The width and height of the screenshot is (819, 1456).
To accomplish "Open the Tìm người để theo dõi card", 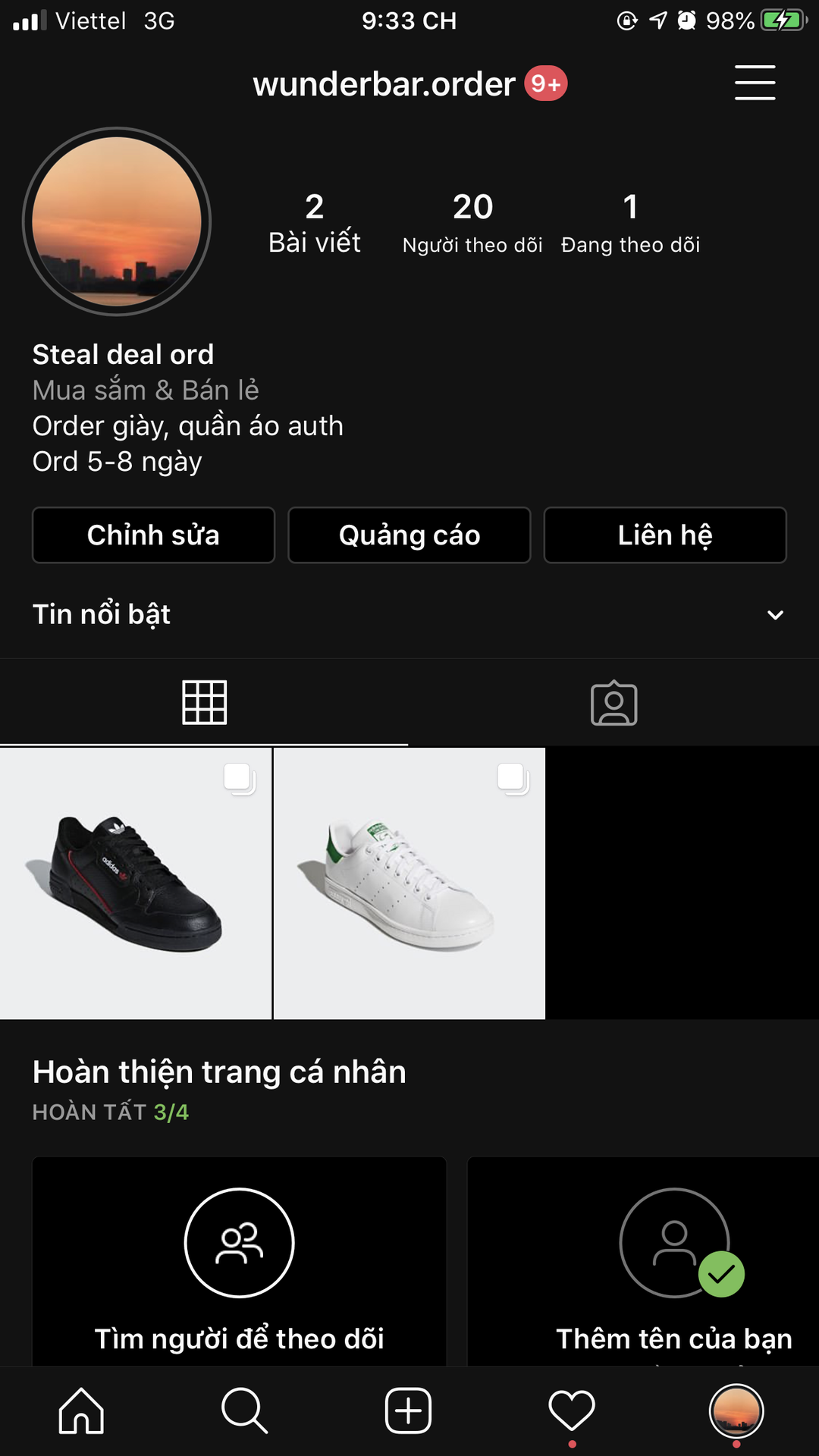I will 239,1262.
